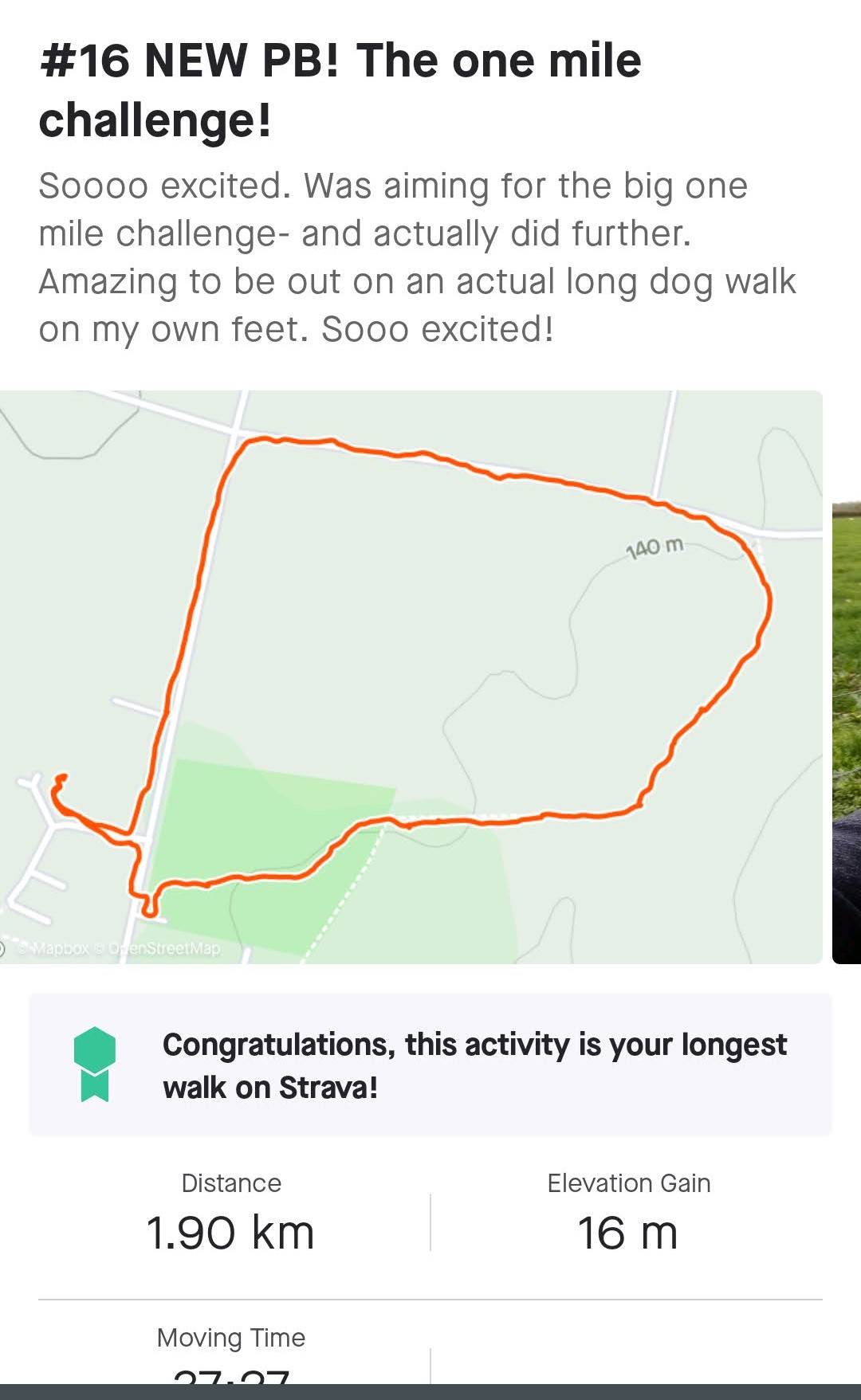The height and width of the screenshot is (1400, 861).
Task: Open the grass photo beside the map
Action: [847, 733]
